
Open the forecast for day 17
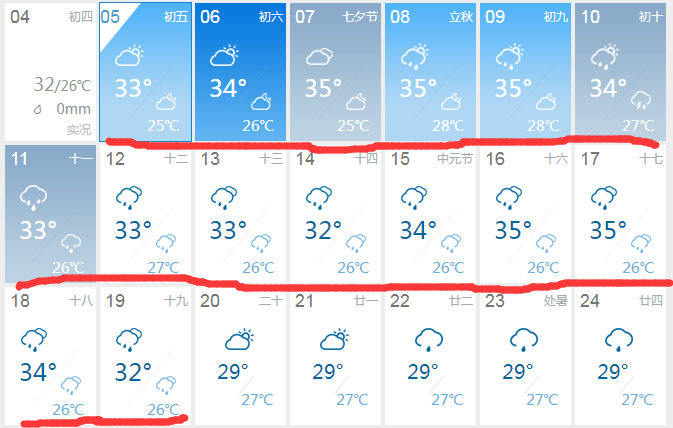pos(621,214)
